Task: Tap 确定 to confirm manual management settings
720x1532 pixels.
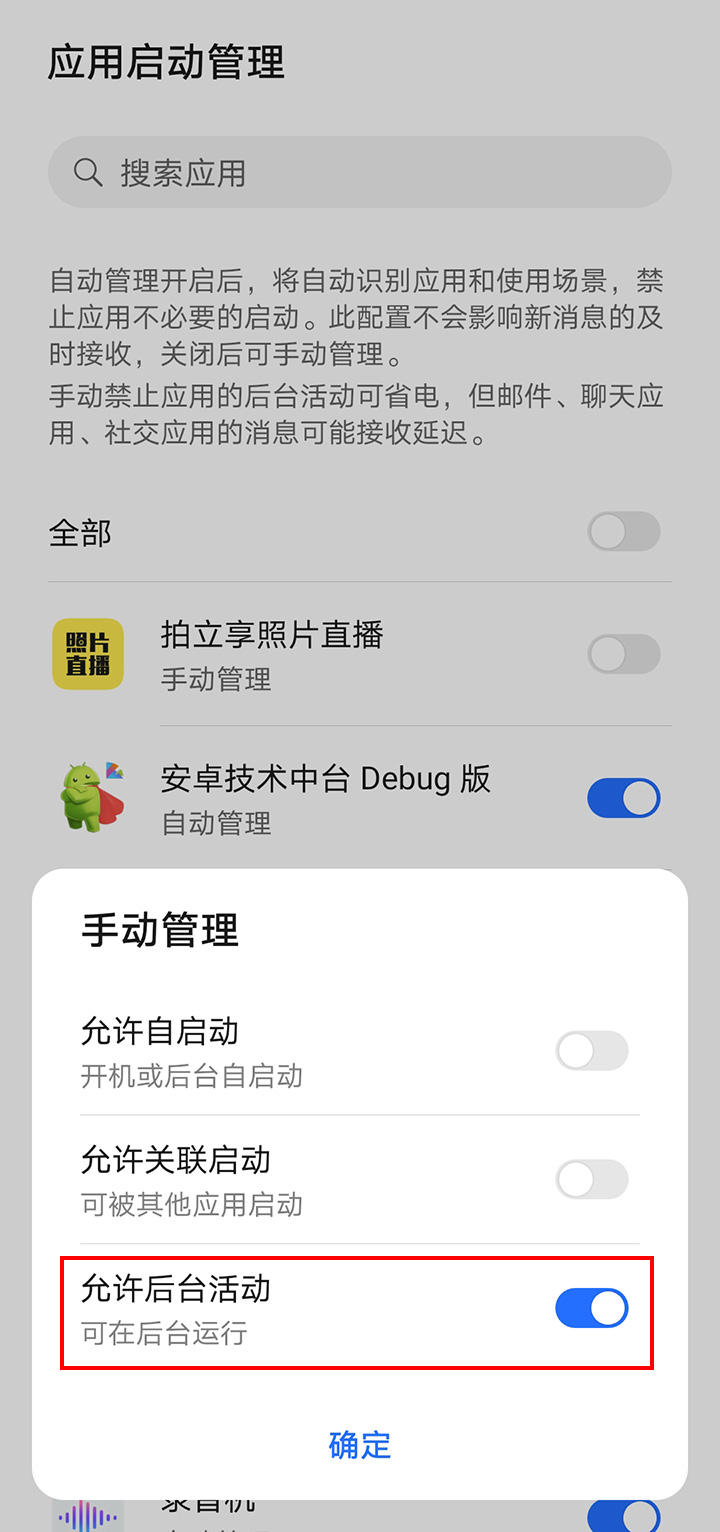Action: (359, 1446)
